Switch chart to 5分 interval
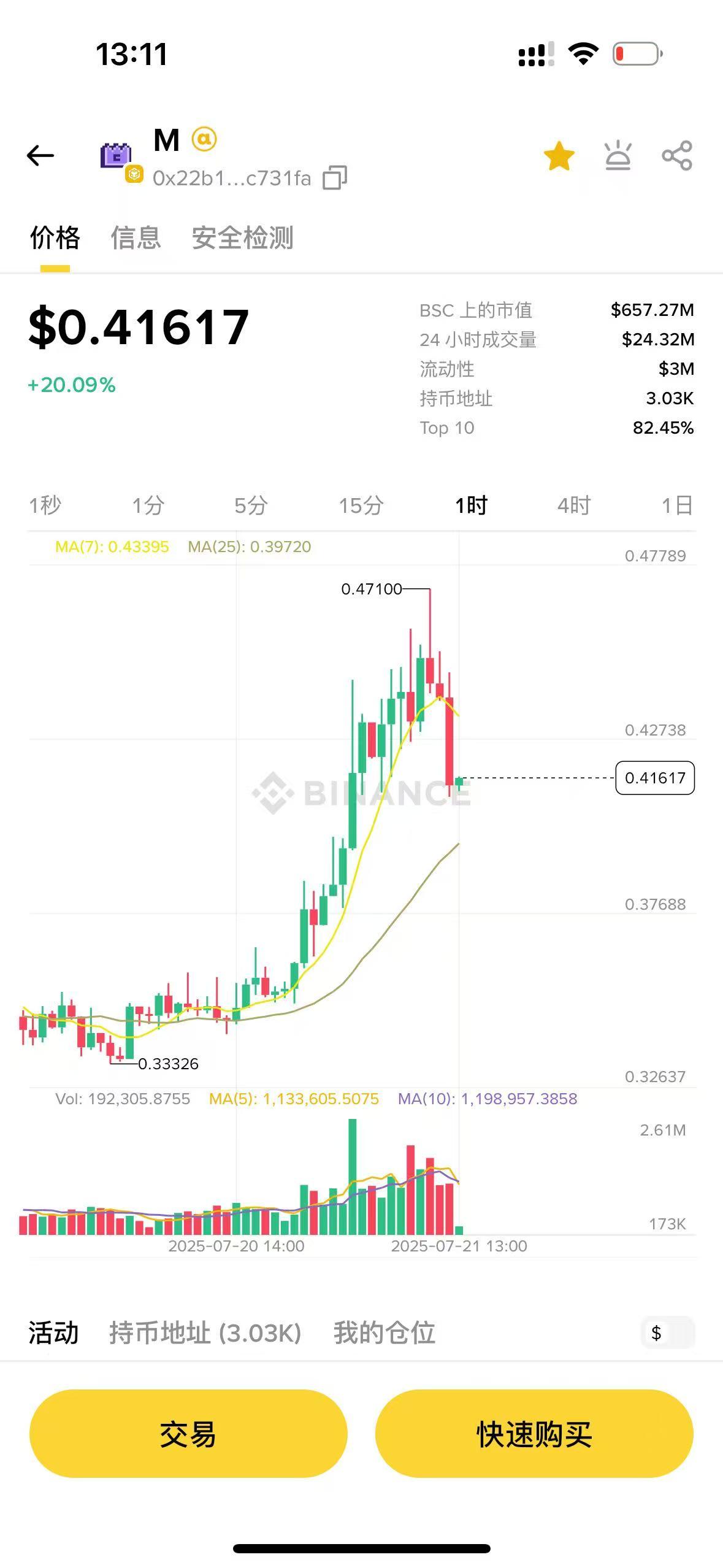The height and width of the screenshot is (1568, 723). click(x=251, y=505)
